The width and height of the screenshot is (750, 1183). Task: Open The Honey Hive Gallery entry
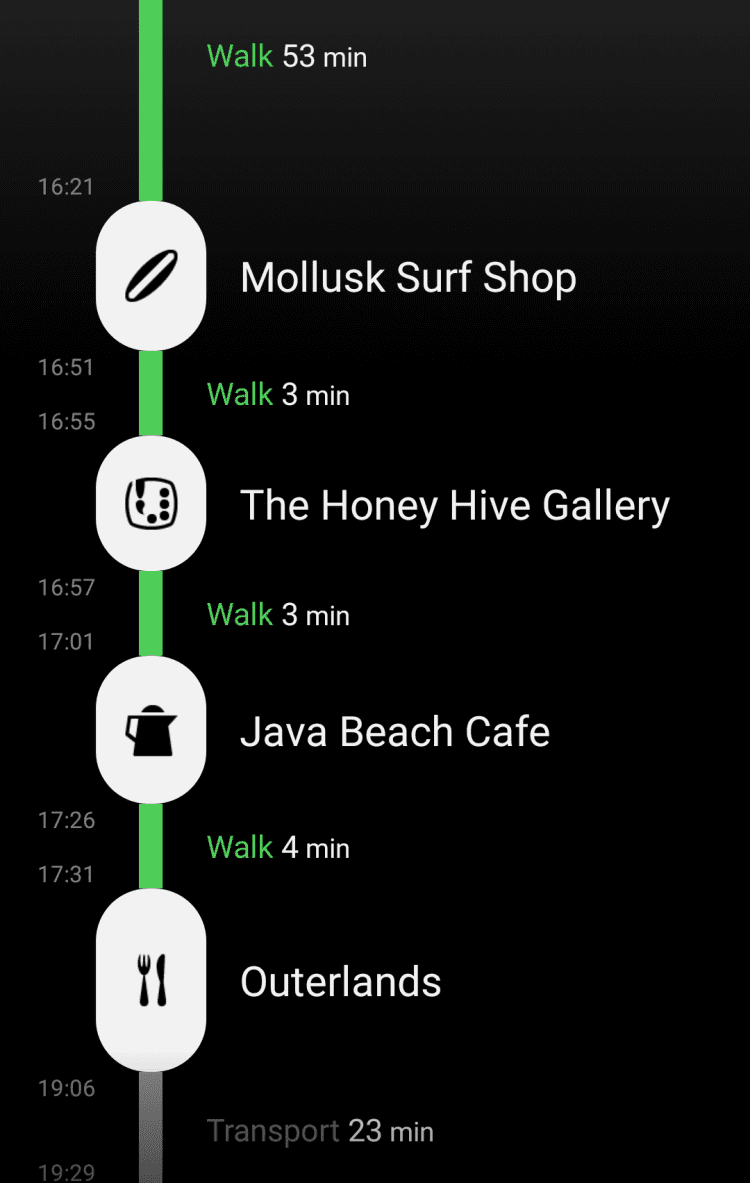pyautogui.click(x=454, y=505)
